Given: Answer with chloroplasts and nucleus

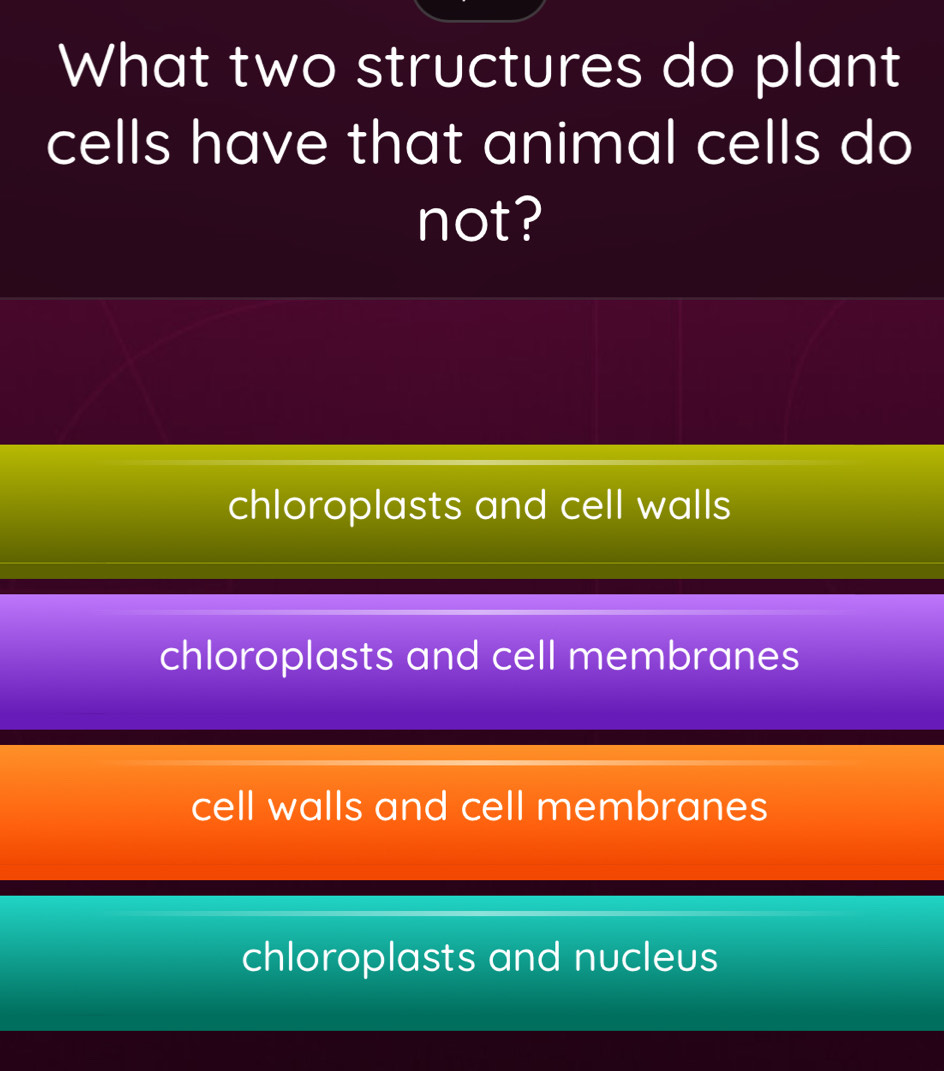Looking at the screenshot, I should [x=478, y=958].
